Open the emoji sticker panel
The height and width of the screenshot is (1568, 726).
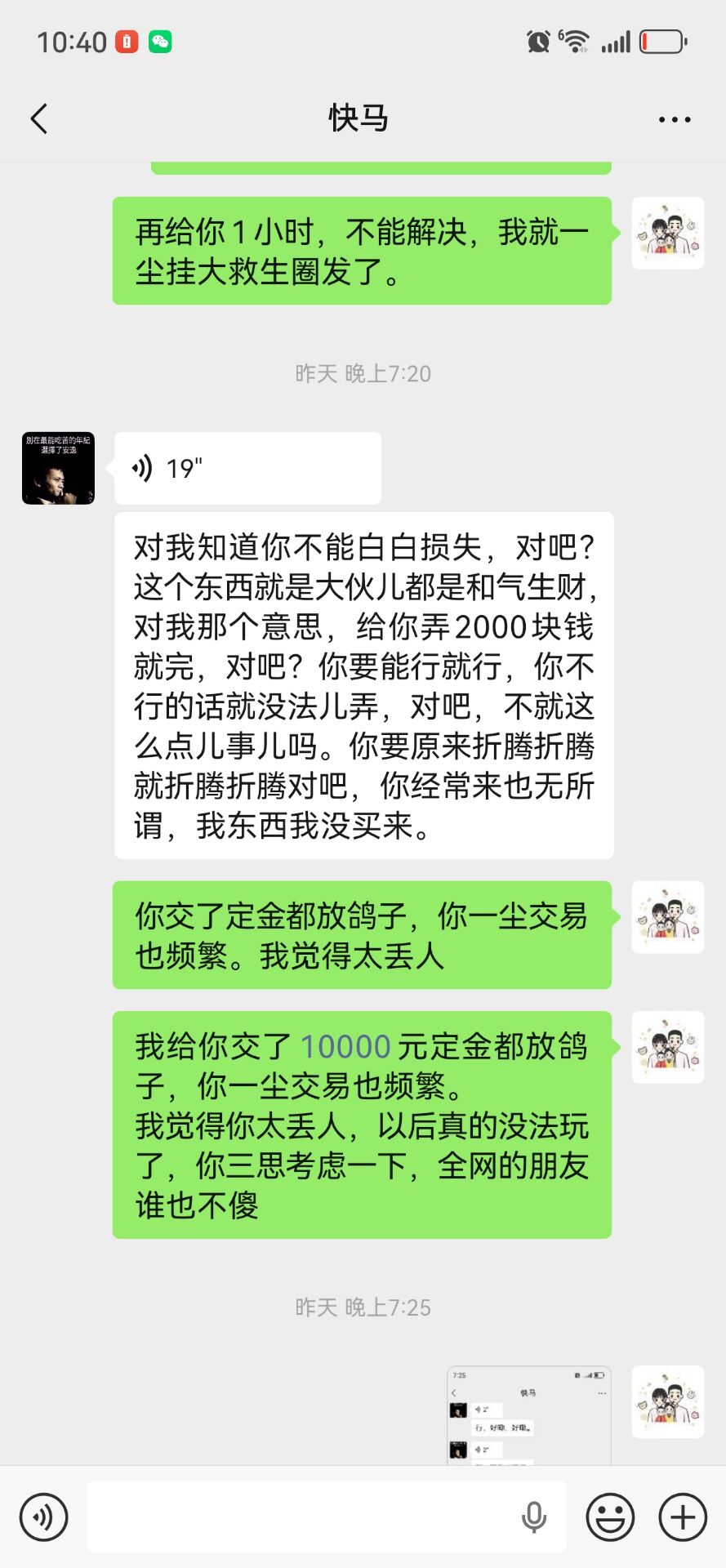point(610,1517)
